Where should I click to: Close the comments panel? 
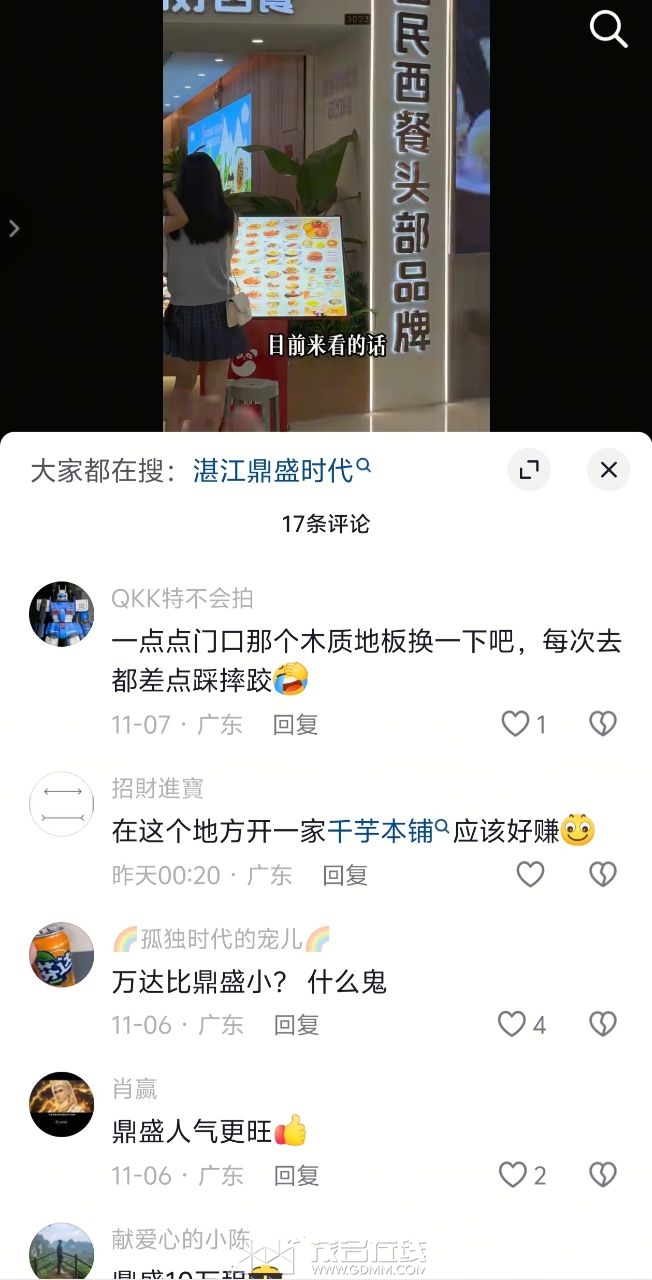[608, 470]
